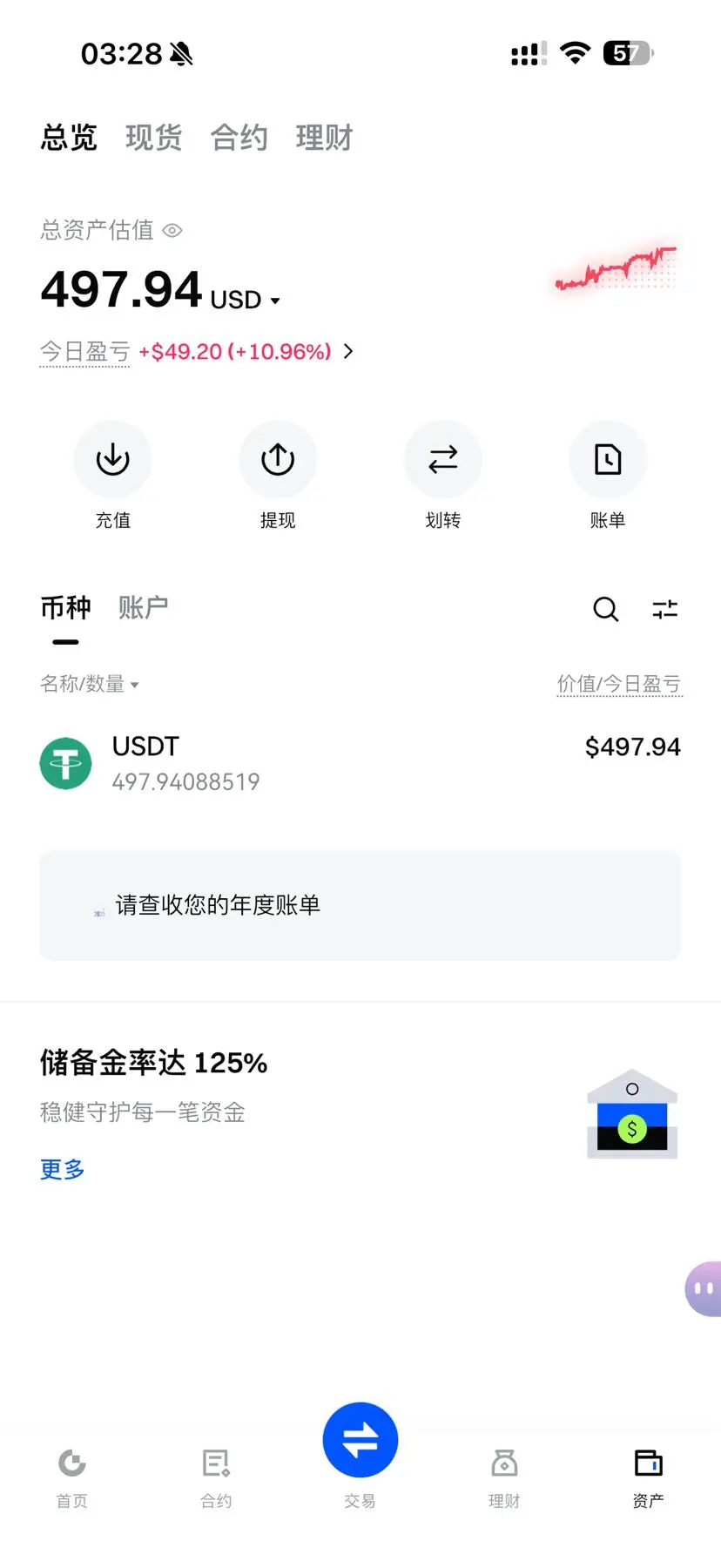Hide total asset value with eye icon
721x1568 pixels.
[x=172, y=231]
